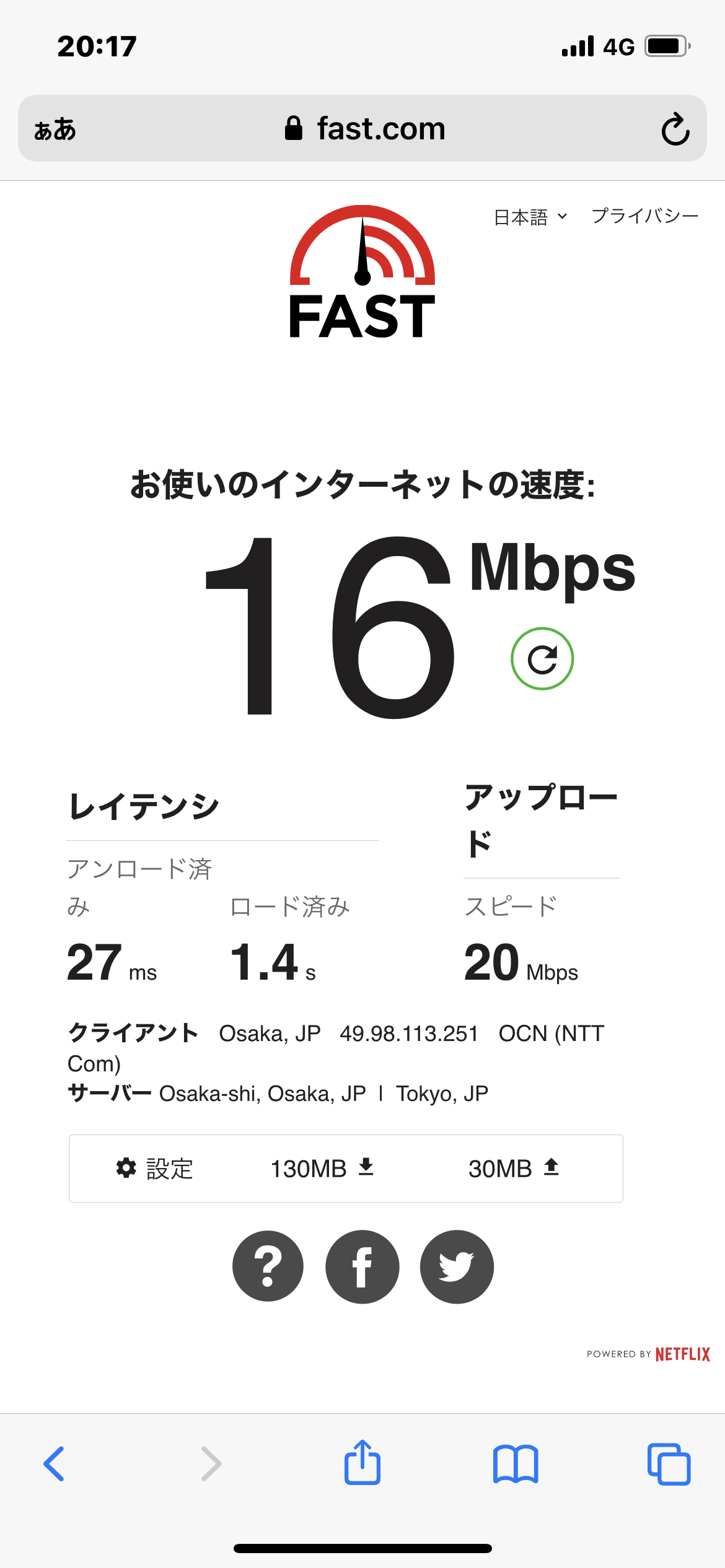
Task: Rerun the speed test with green refresh
Action: [x=542, y=659]
